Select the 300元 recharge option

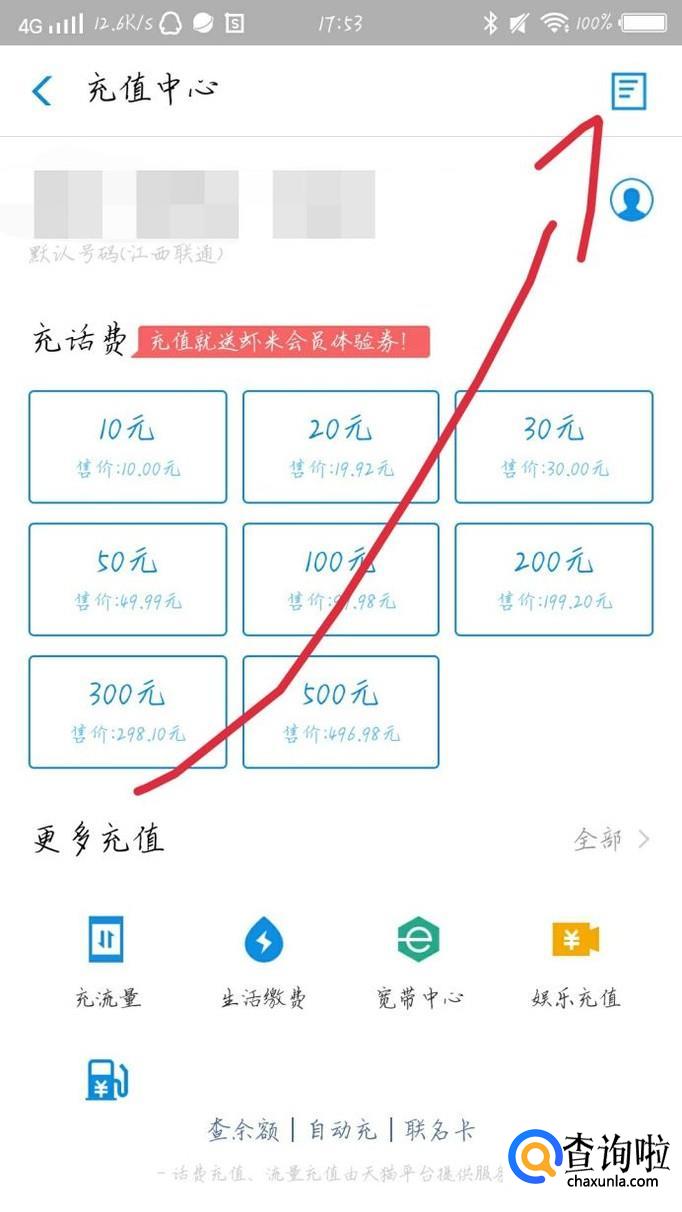pyautogui.click(x=128, y=711)
